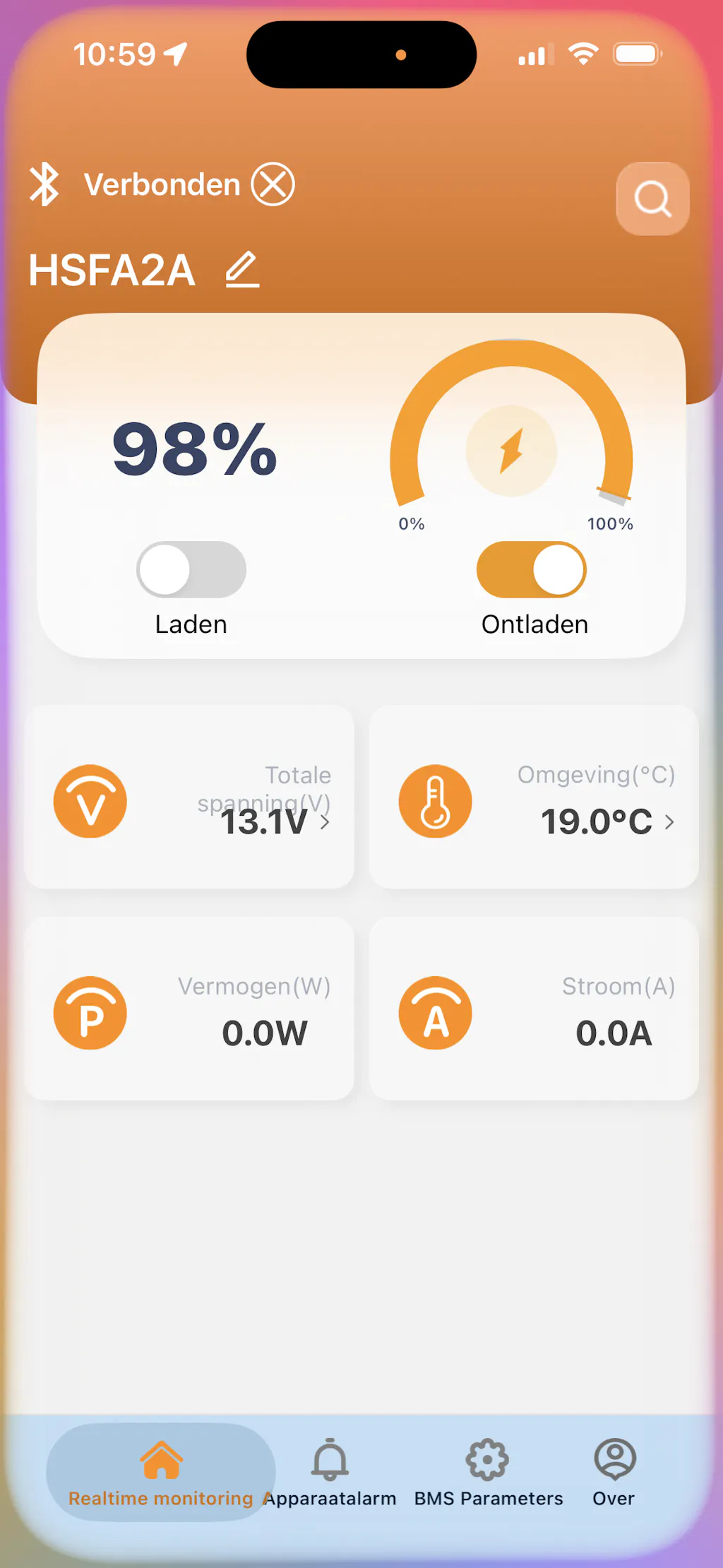
Task: Enable the Laden charging switch
Action: click(x=191, y=570)
